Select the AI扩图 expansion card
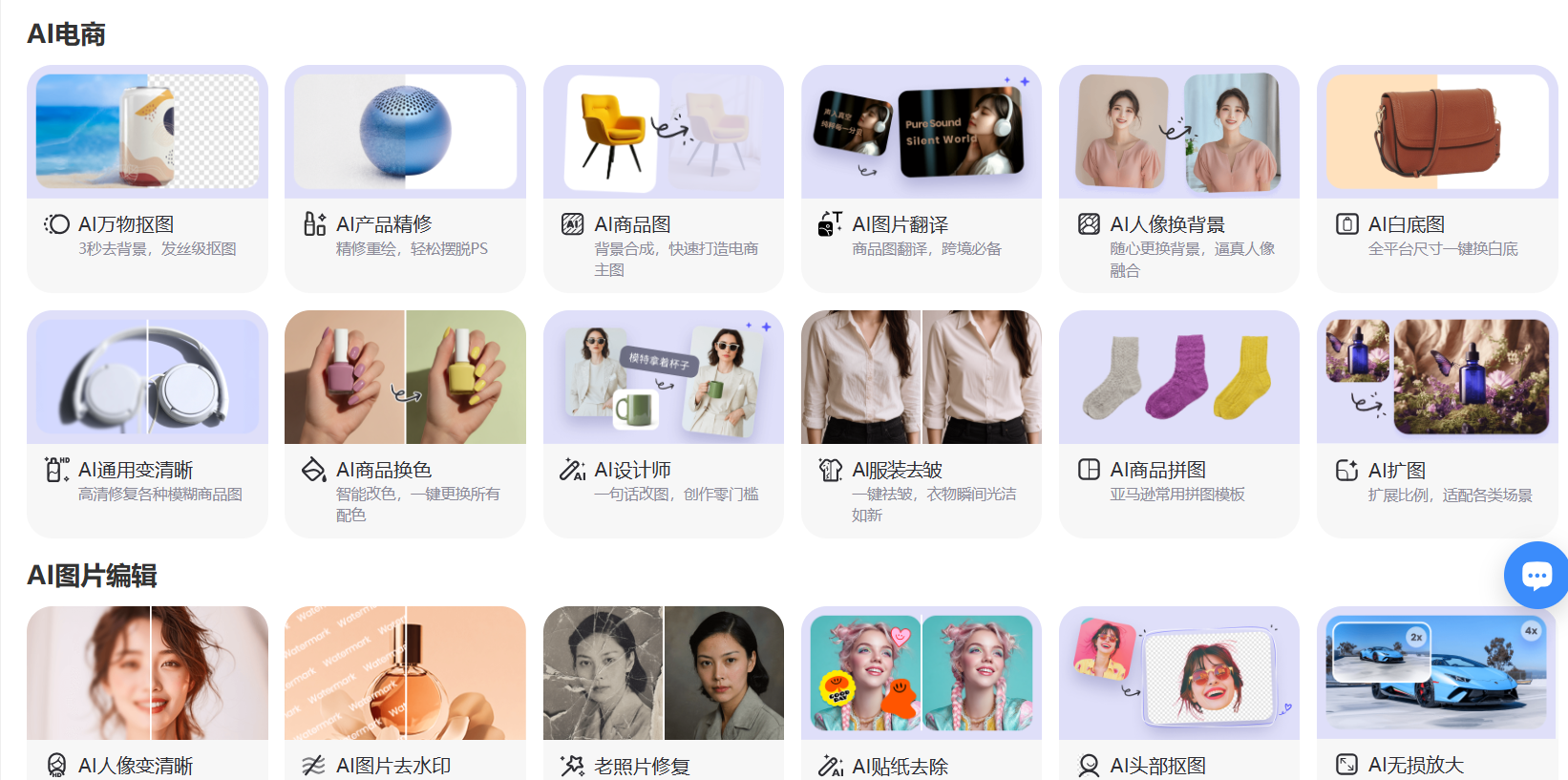 point(1437,424)
